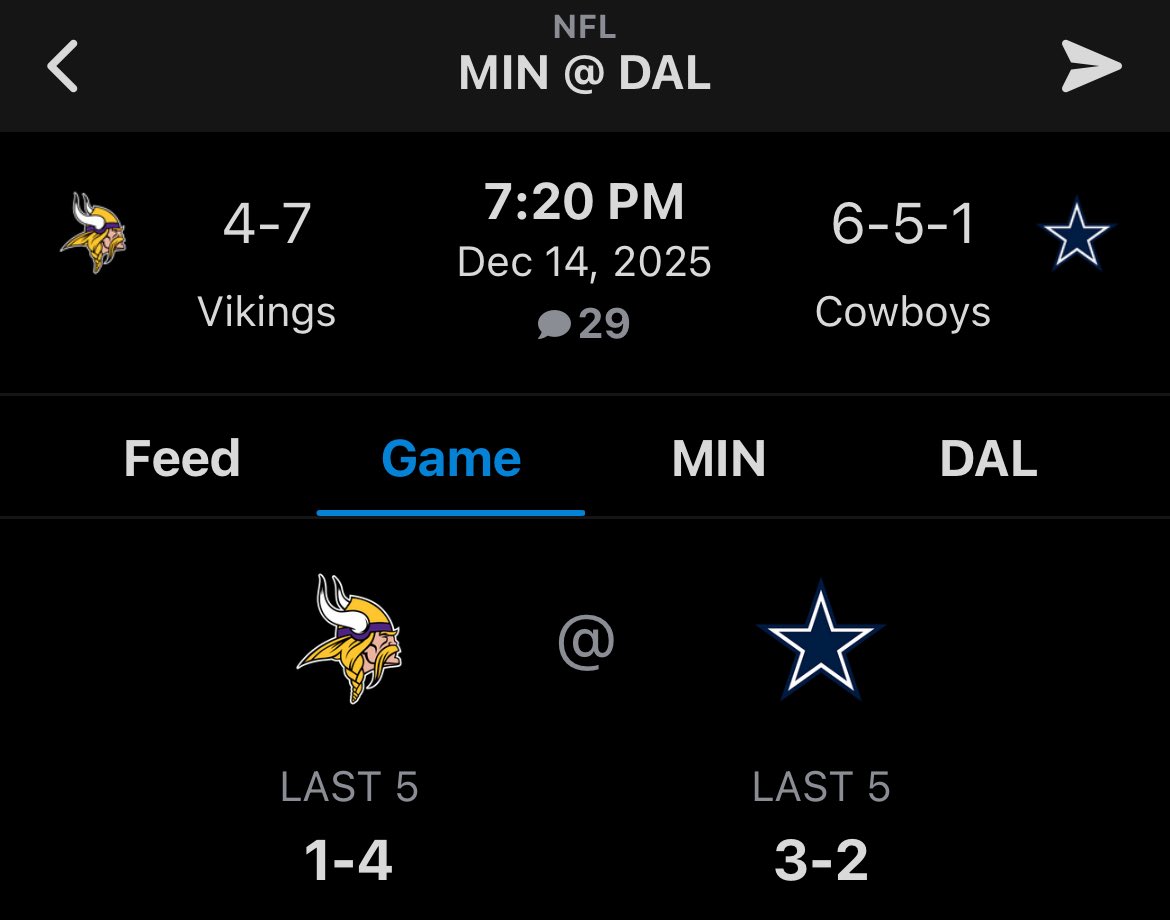Open the 29 comments bubble
Image resolution: width=1170 pixels, height=920 pixels.
[x=584, y=324]
